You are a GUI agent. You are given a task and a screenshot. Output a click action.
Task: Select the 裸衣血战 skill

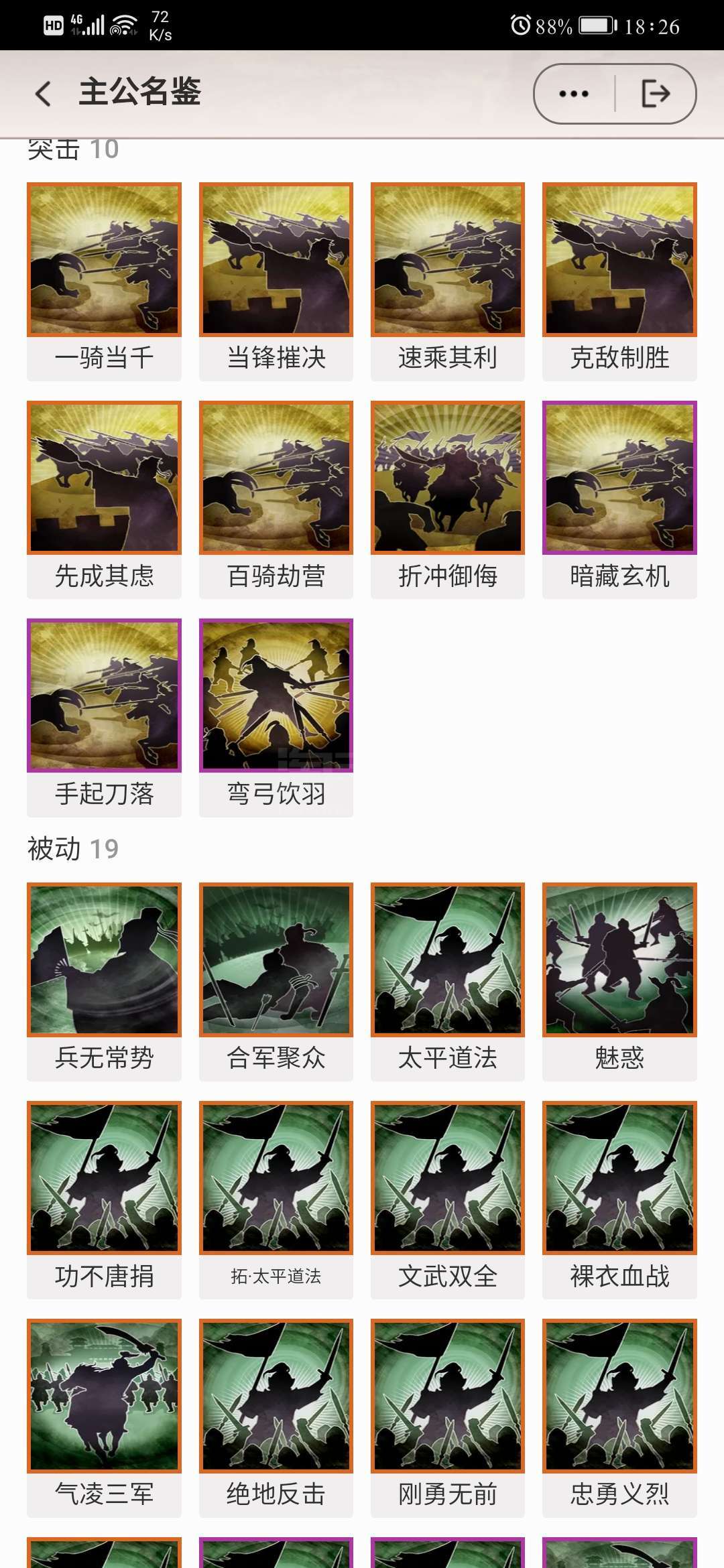point(619,1199)
